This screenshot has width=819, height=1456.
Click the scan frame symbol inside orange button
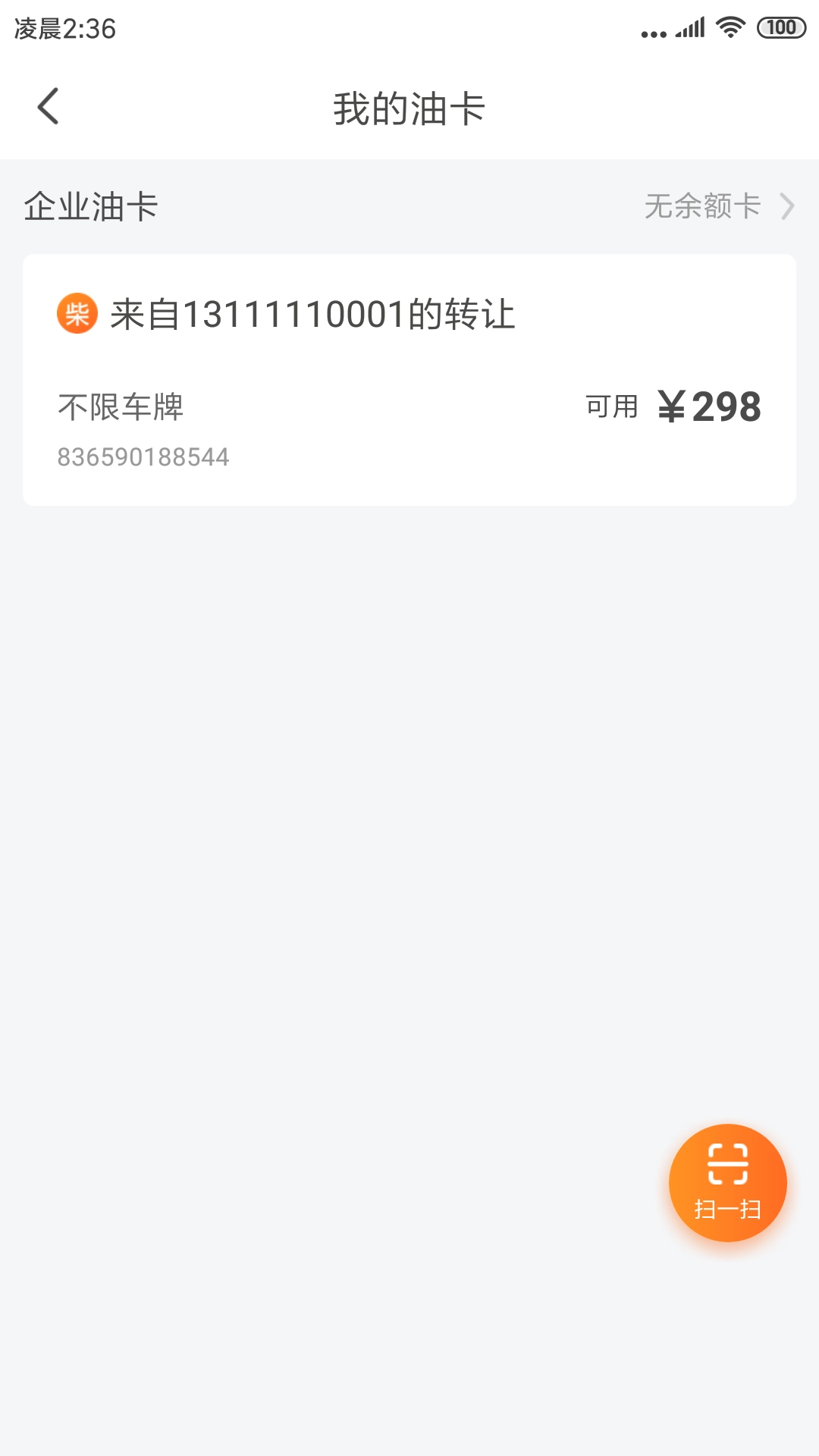(x=728, y=1164)
